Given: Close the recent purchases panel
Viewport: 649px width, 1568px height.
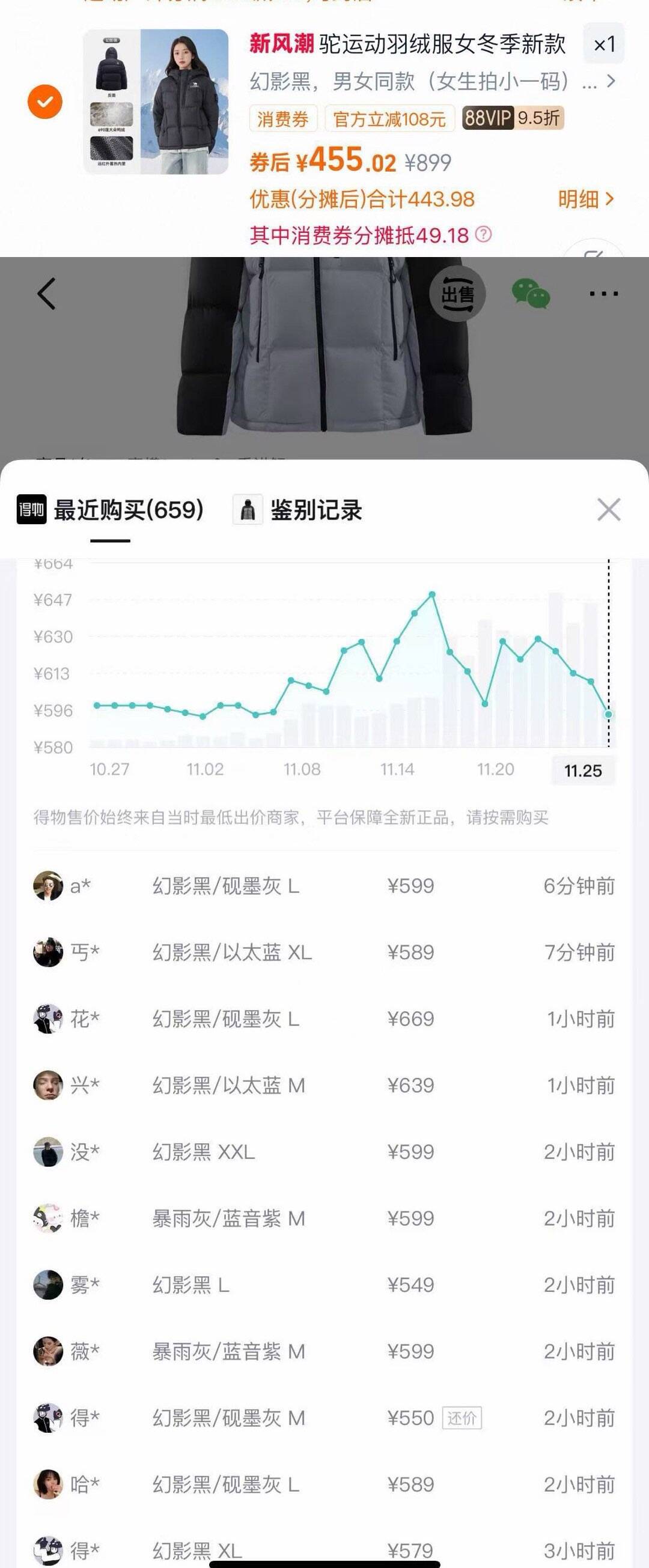Looking at the screenshot, I should tap(608, 509).
